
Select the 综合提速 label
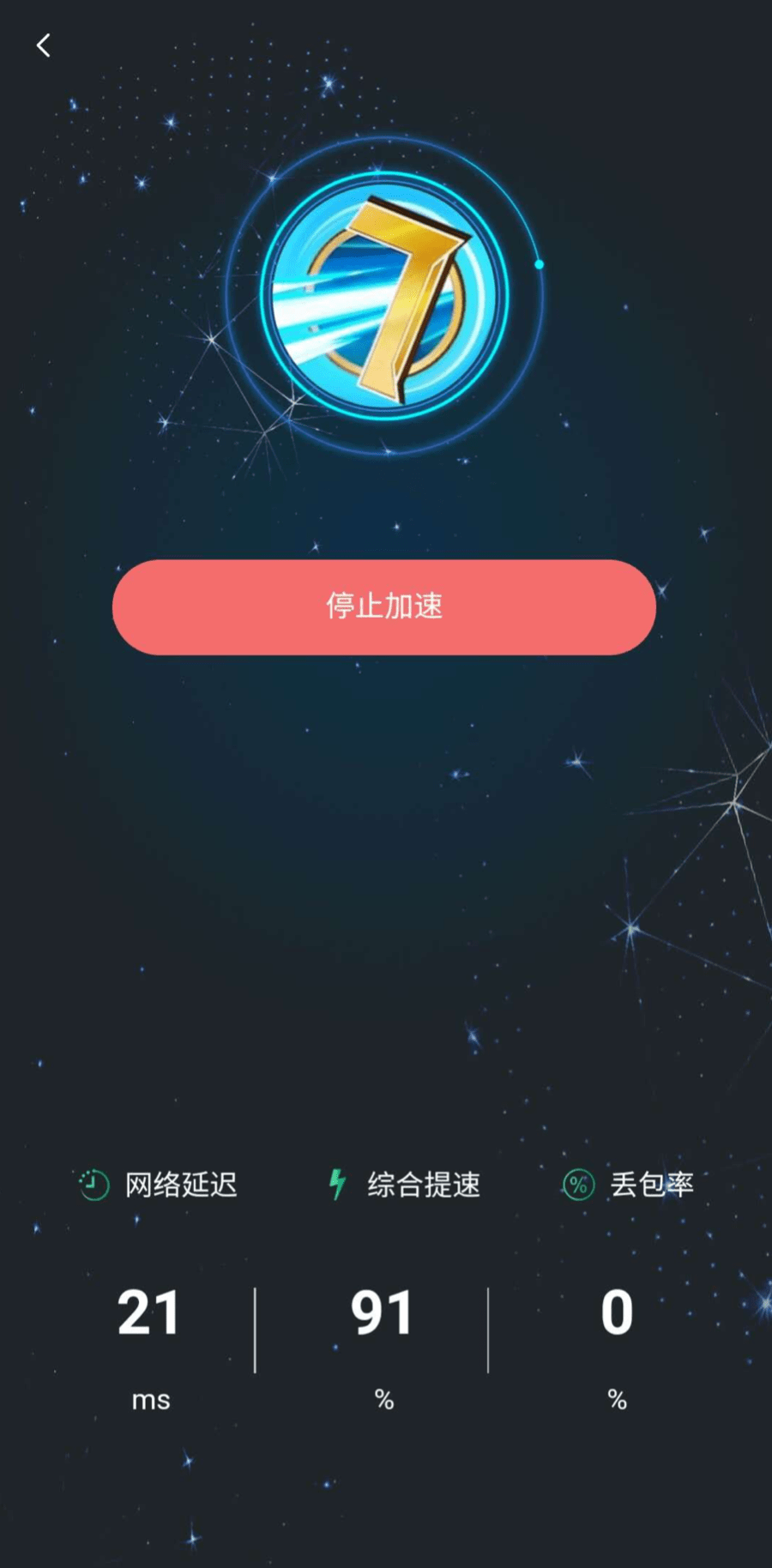pyautogui.click(x=423, y=1185)
